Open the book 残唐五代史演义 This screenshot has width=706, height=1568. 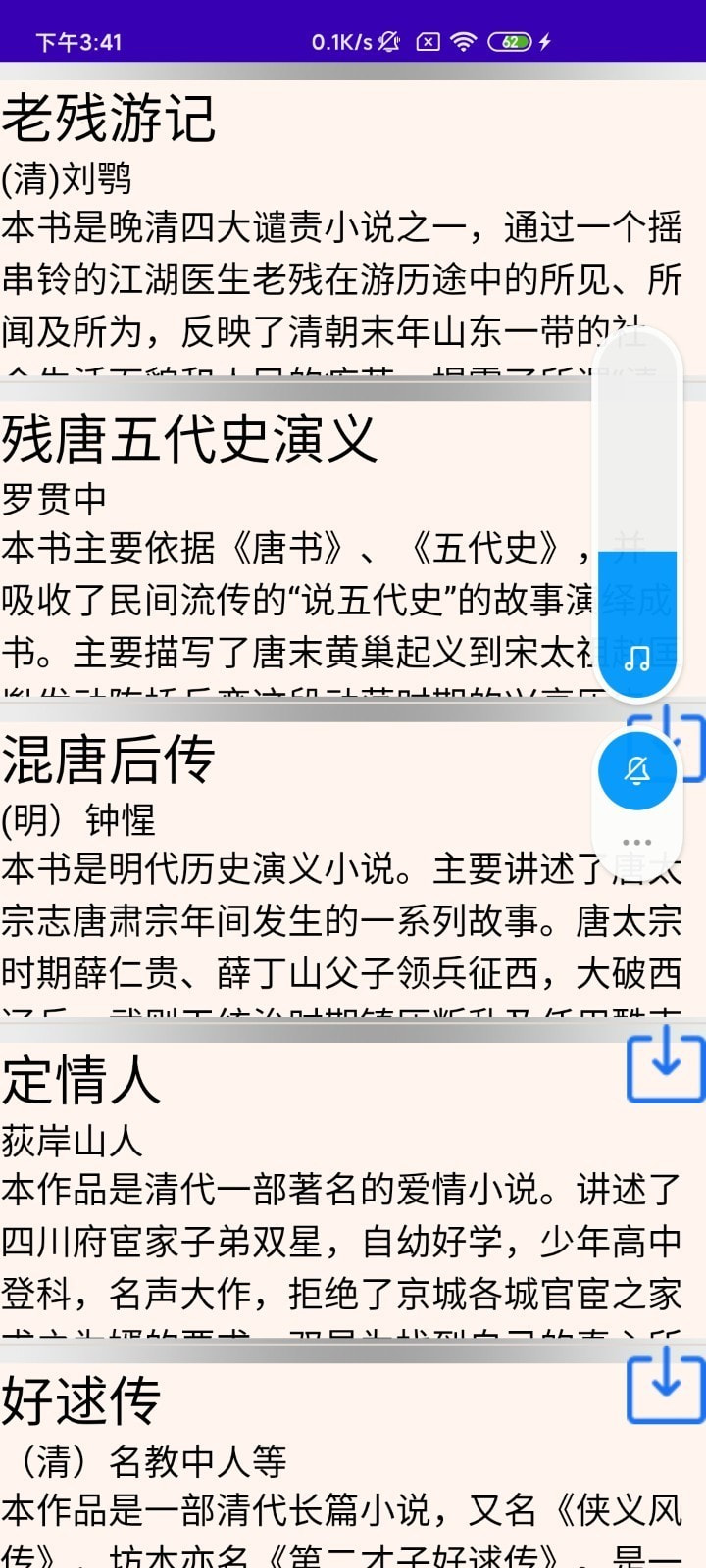tap(188, 438)
